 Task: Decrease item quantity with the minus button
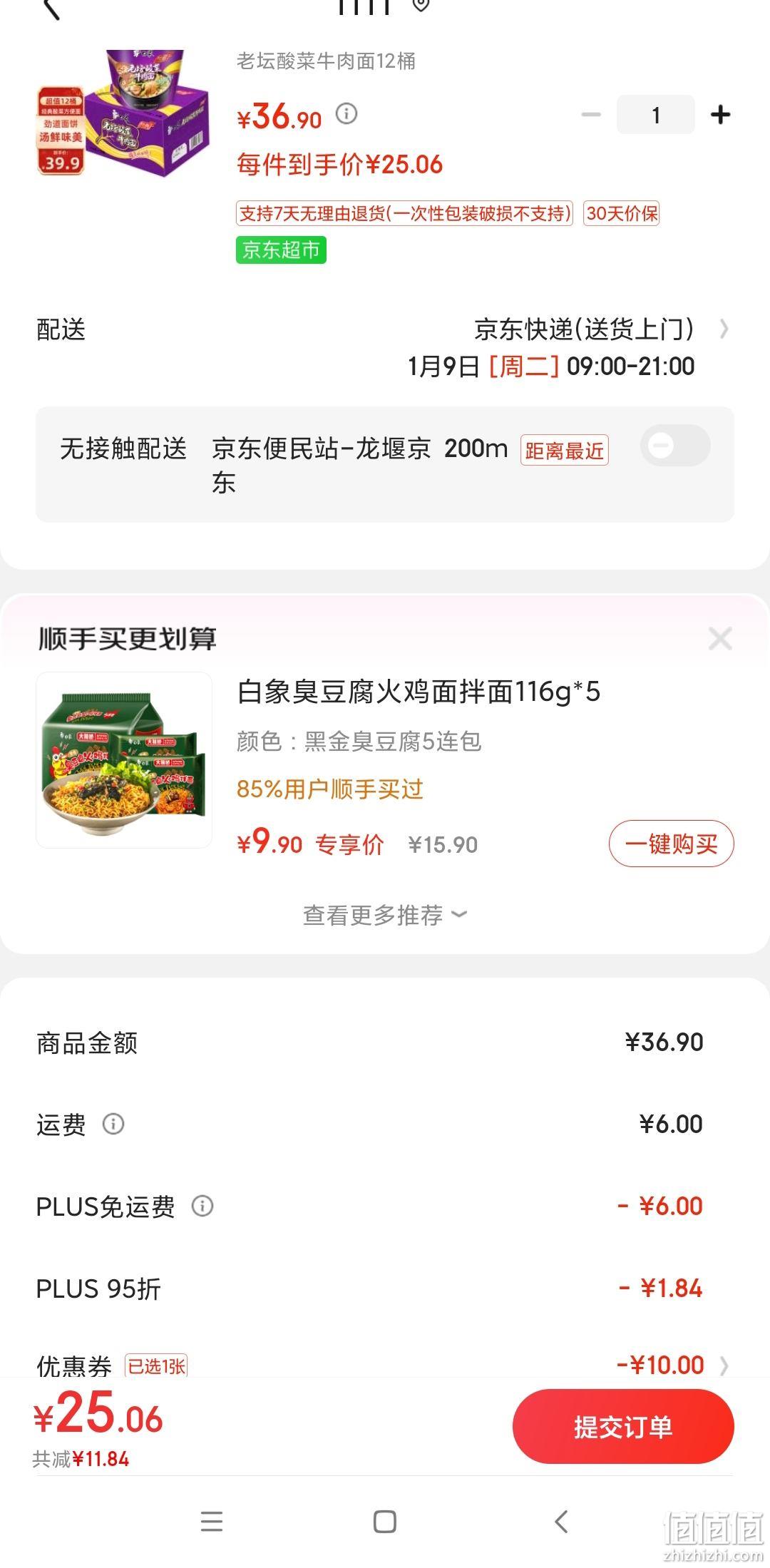coord(591,114)
